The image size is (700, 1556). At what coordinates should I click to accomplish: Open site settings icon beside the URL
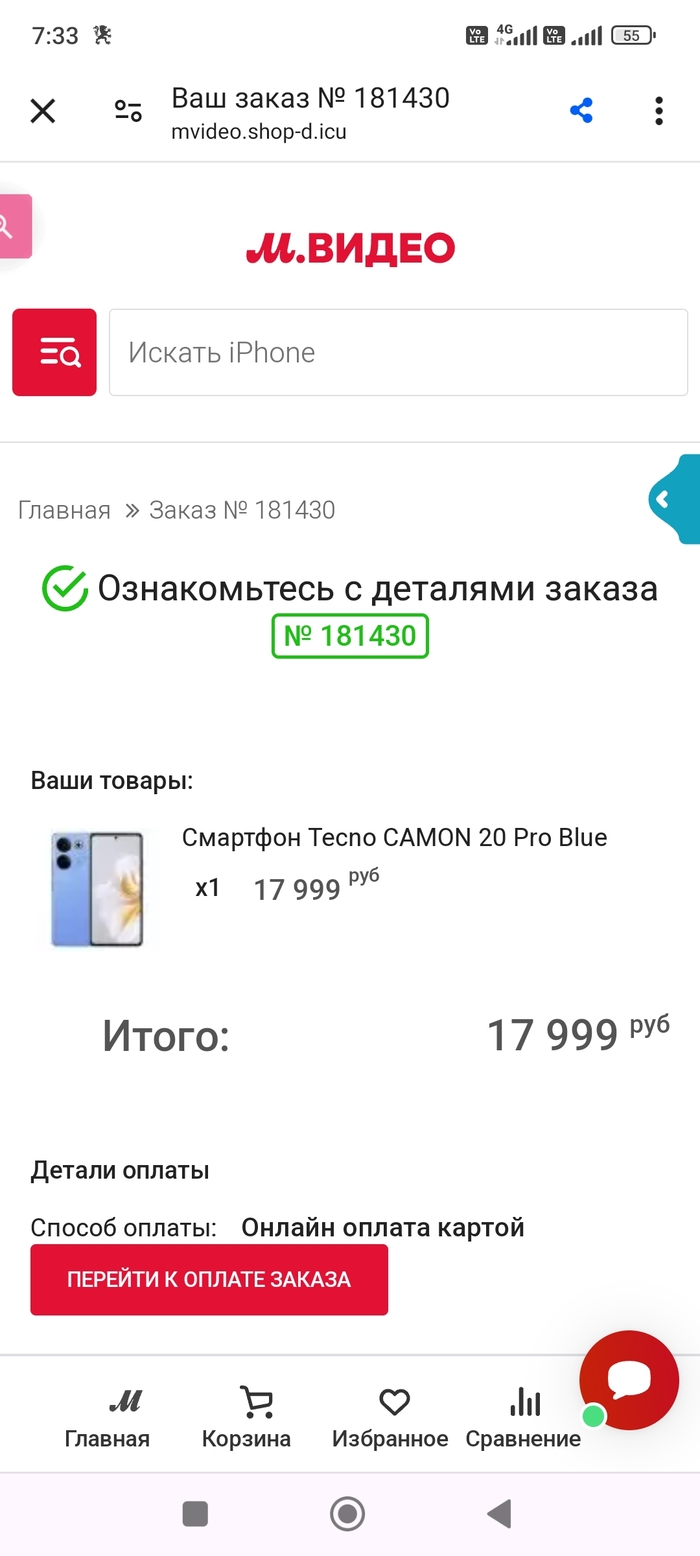128,111
